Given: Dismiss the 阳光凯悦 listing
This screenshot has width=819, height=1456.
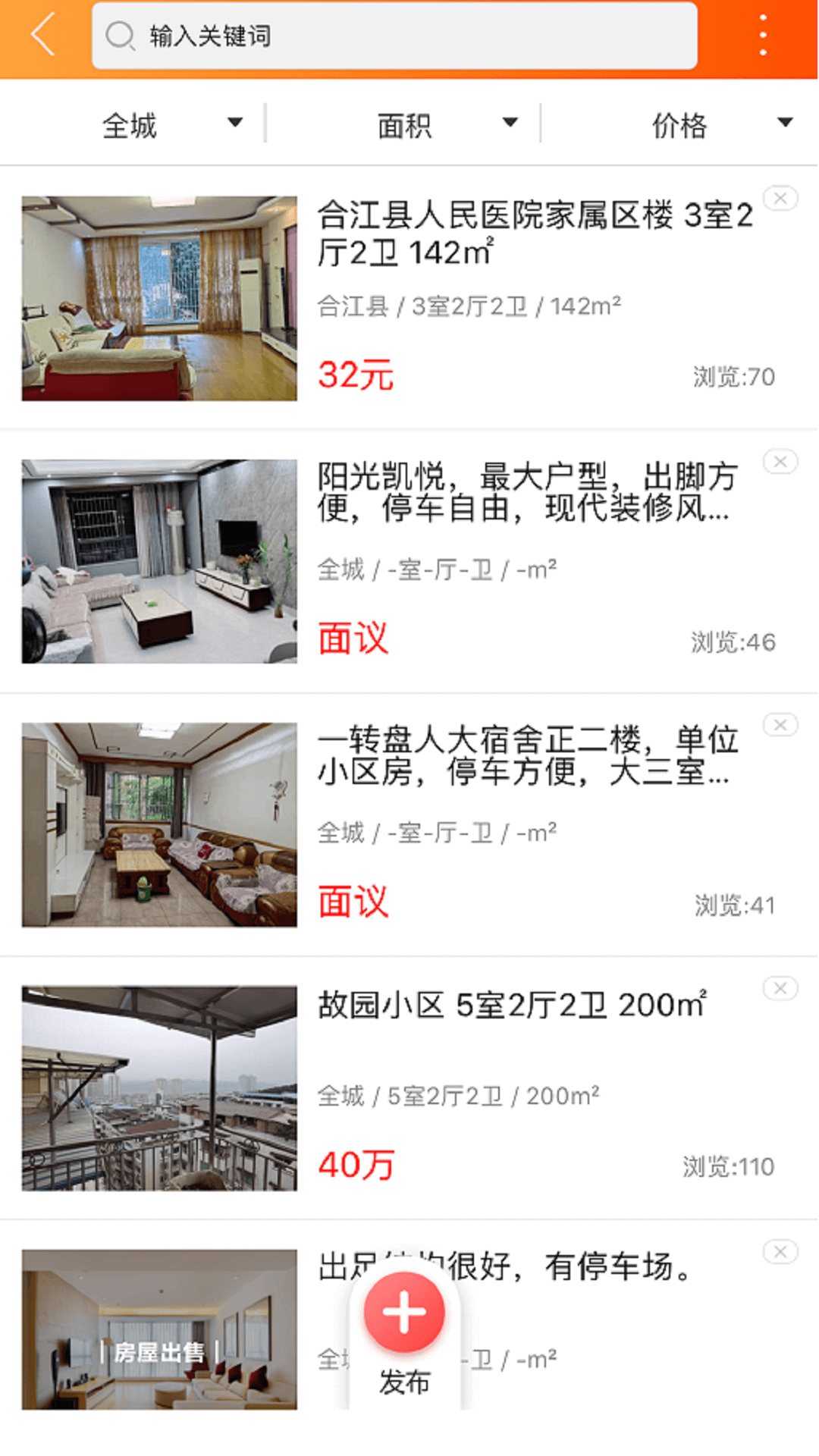Looking at the screenshot, I should (x=780, y=462).
